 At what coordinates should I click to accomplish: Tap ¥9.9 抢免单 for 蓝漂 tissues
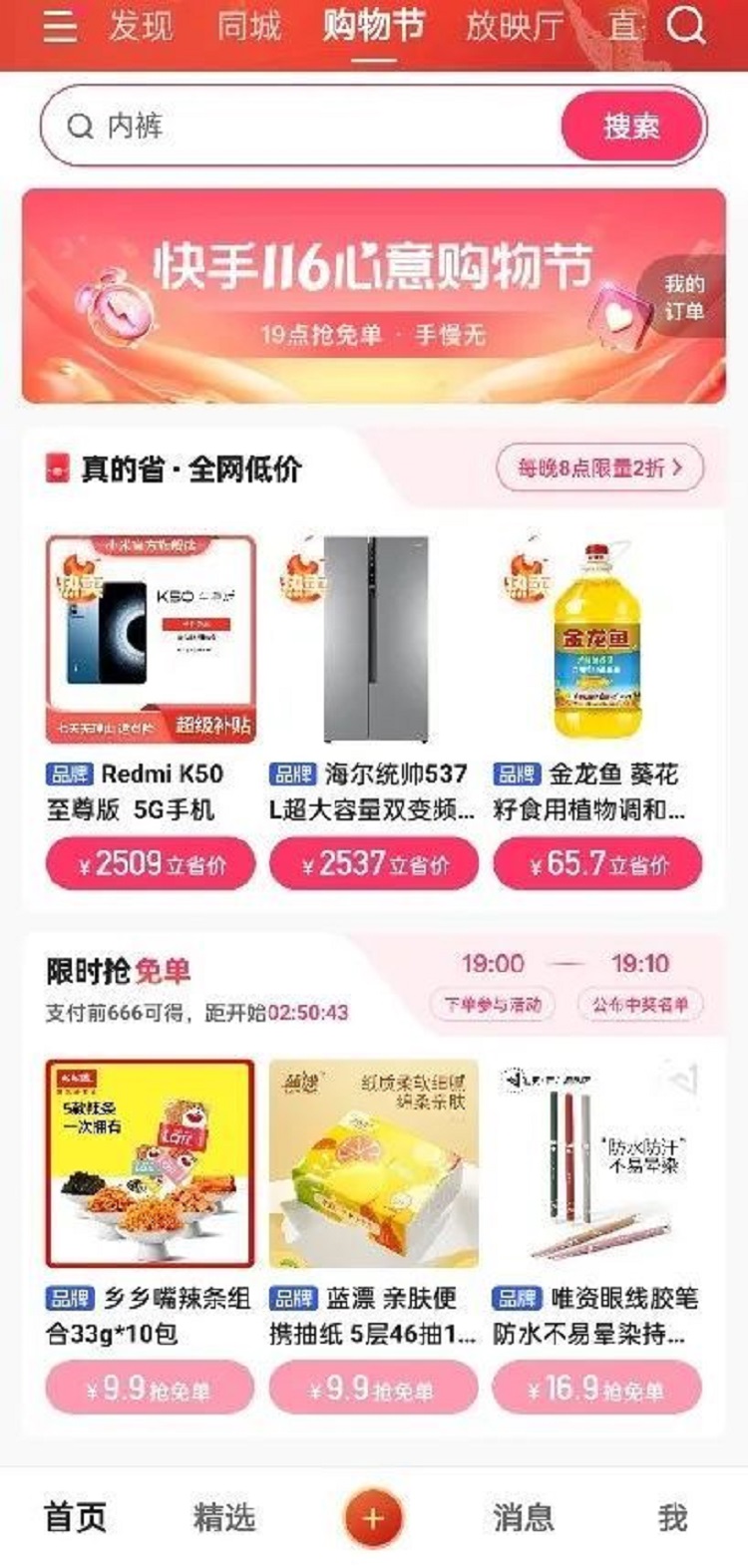coord(374,1389)
